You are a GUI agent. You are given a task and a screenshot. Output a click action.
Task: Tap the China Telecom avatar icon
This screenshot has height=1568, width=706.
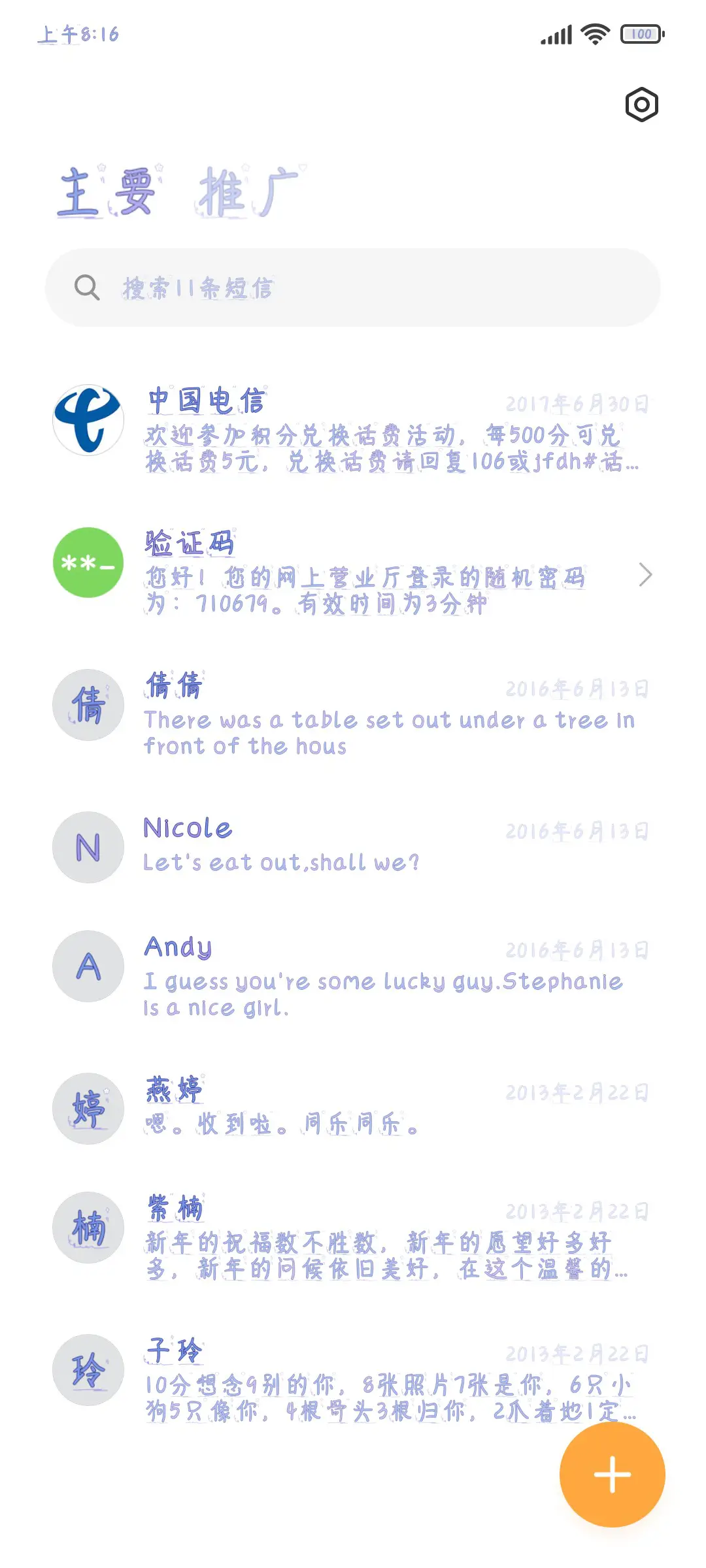88,420
